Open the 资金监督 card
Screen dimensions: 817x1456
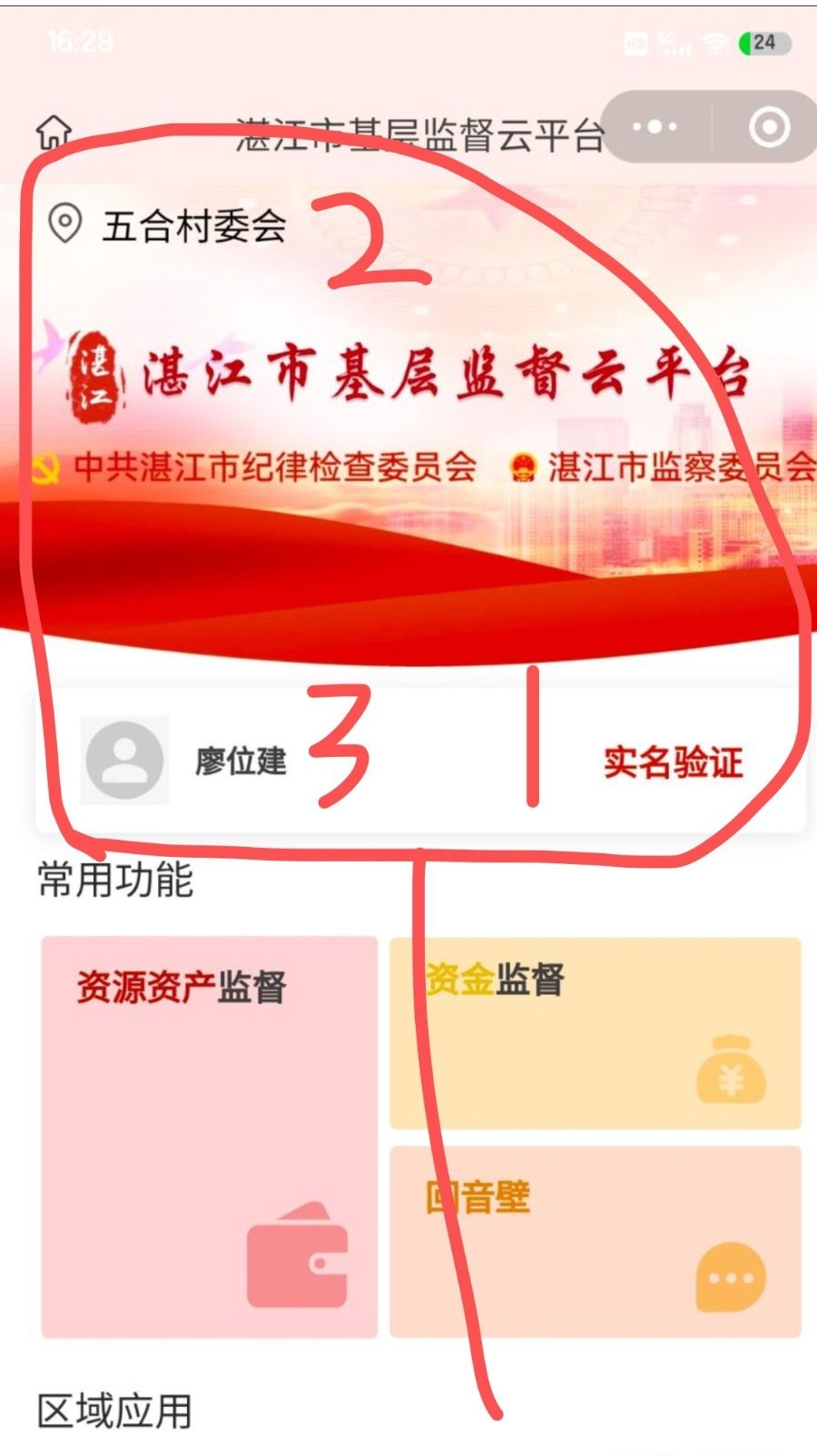(595, 1033)
